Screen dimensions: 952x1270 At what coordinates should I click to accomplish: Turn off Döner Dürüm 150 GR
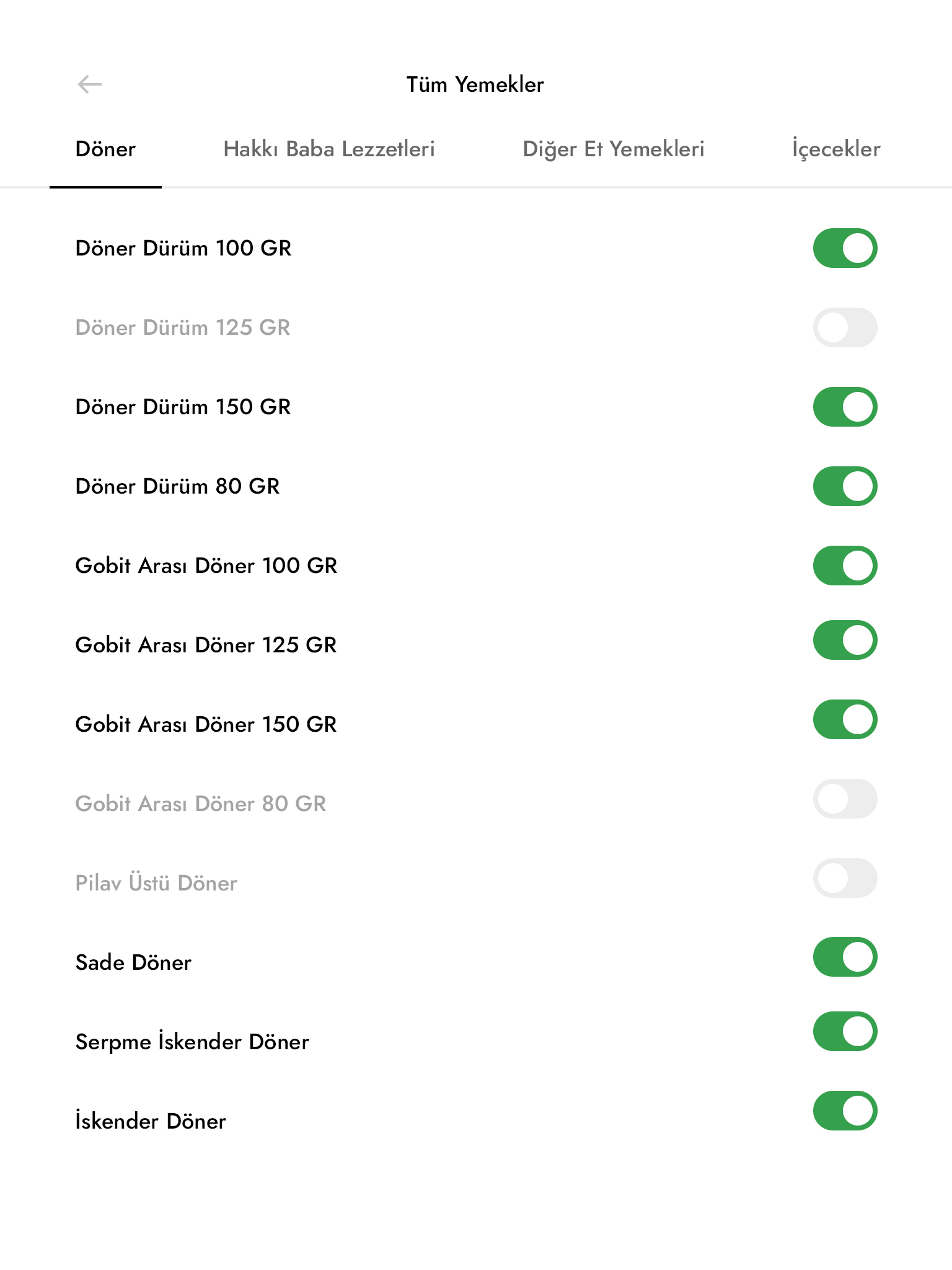pyautogui.click(x=845, y=407)
